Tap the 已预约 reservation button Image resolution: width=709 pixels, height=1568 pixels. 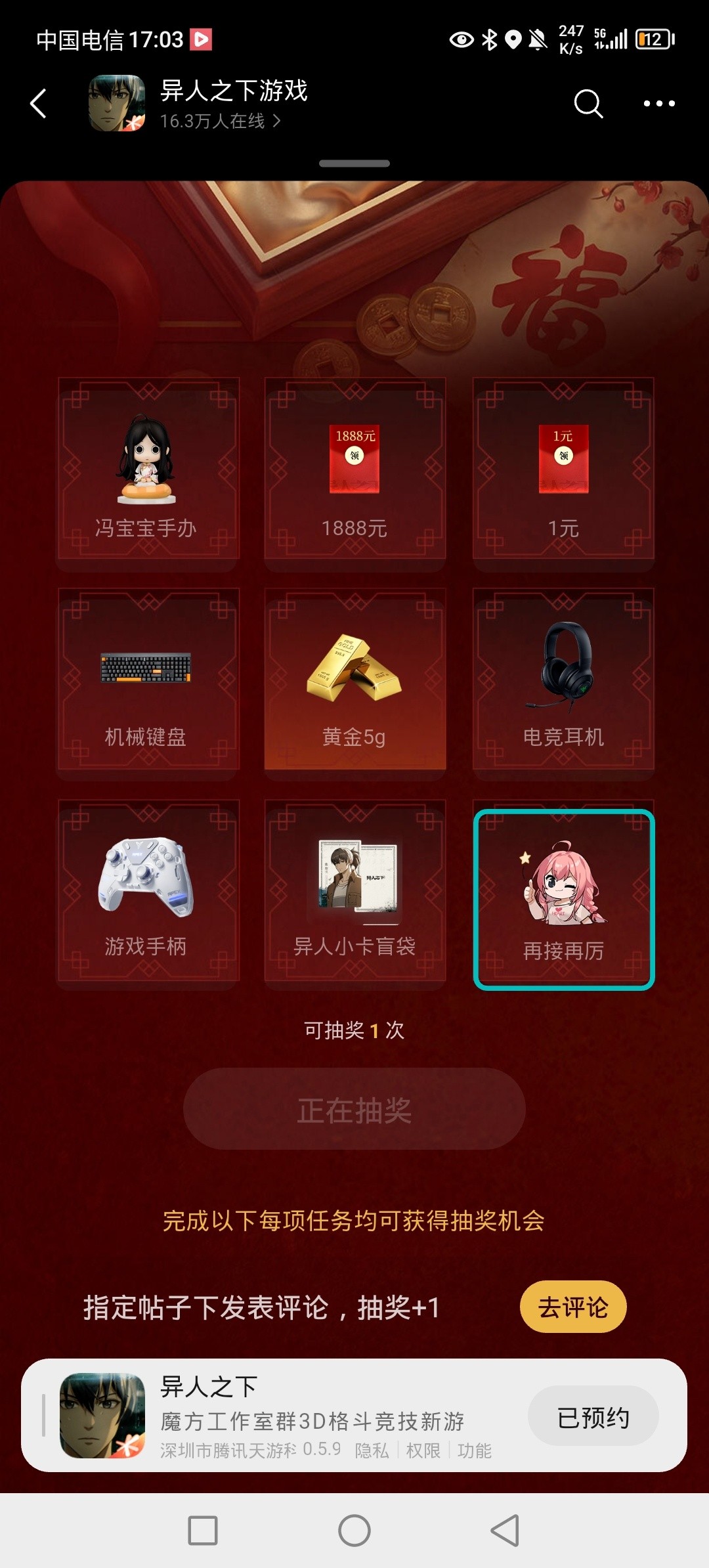tap(593, 1418)
